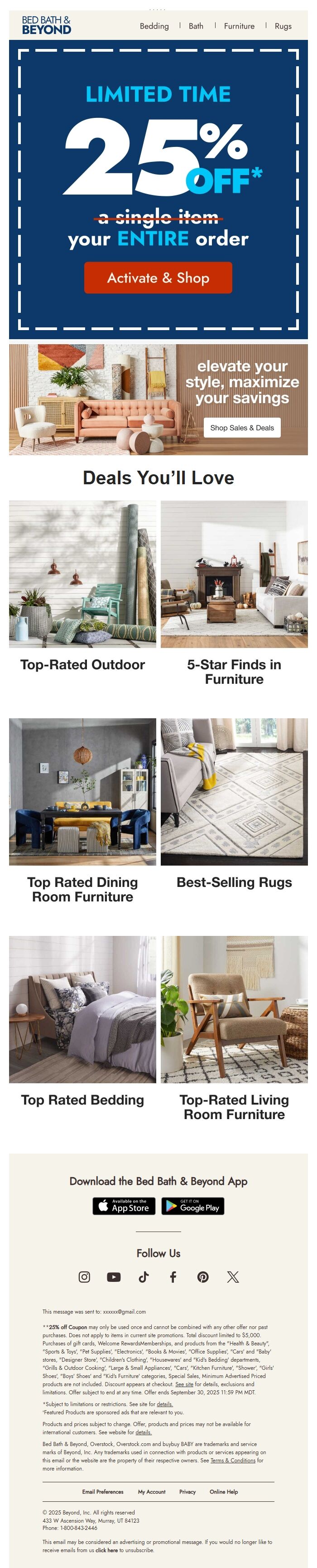Viewport: 317px width, 1568px height.
Task: Get the app on Google Play
Action: tap(193, 1206)
